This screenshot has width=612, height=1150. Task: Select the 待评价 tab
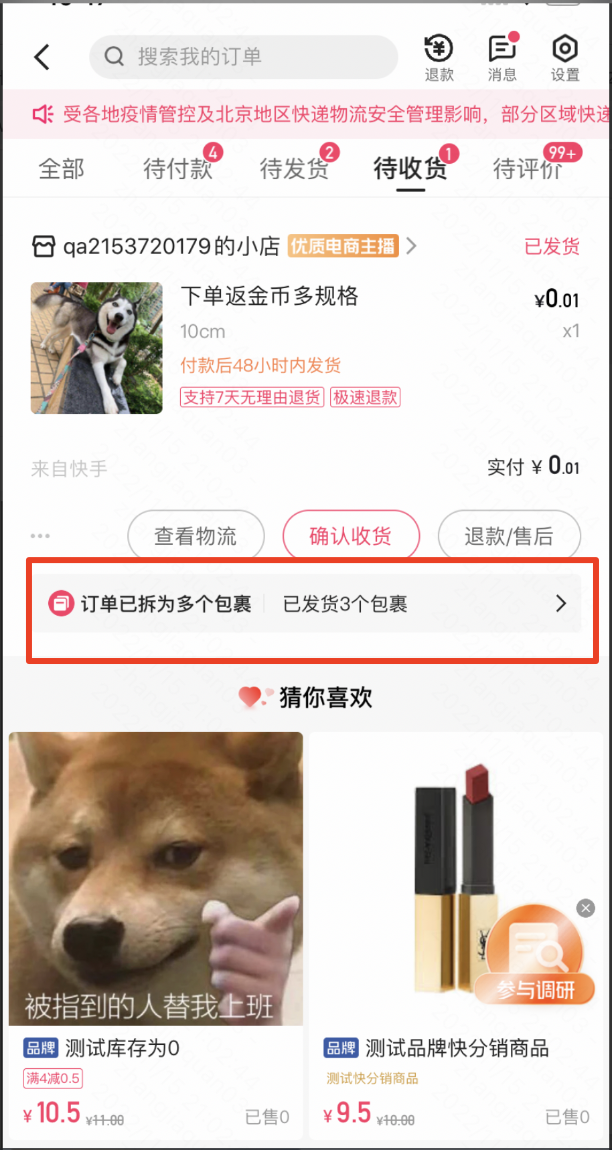click(x=528, y=168)
